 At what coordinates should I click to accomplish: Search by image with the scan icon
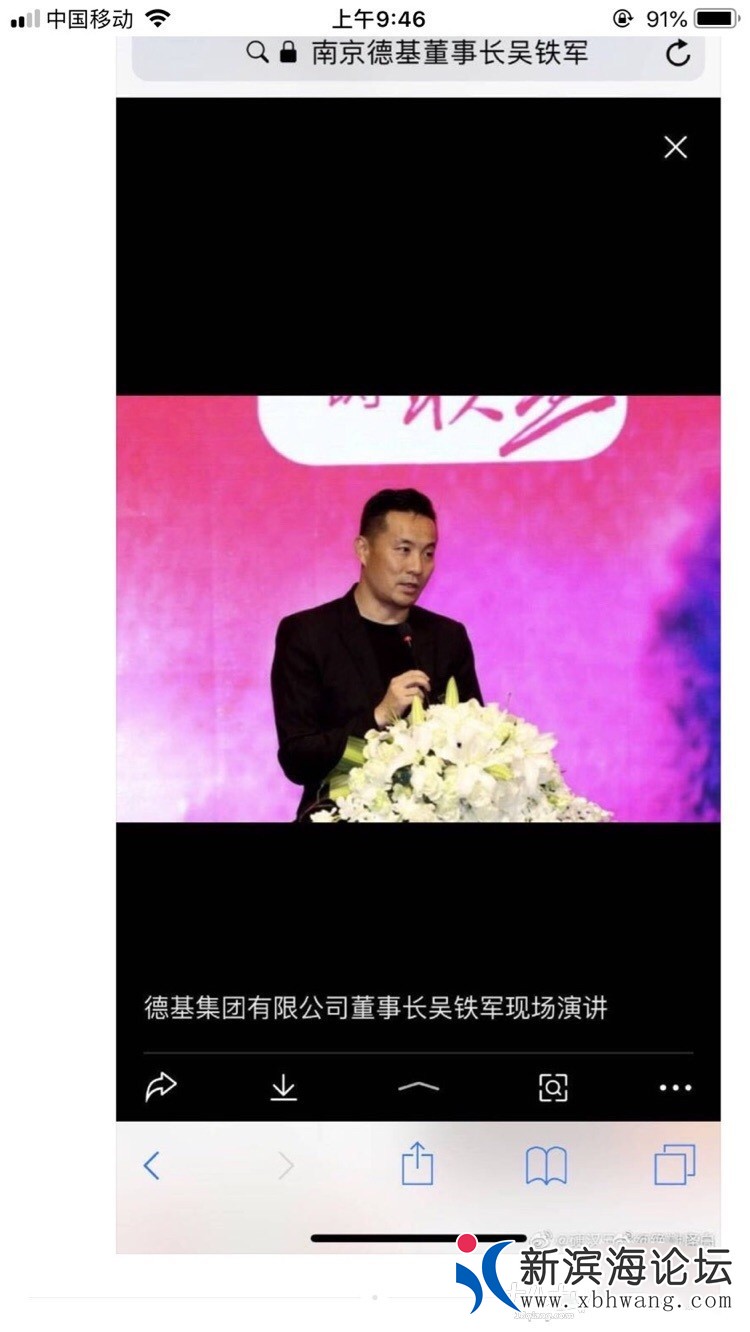pos(553,1087)
